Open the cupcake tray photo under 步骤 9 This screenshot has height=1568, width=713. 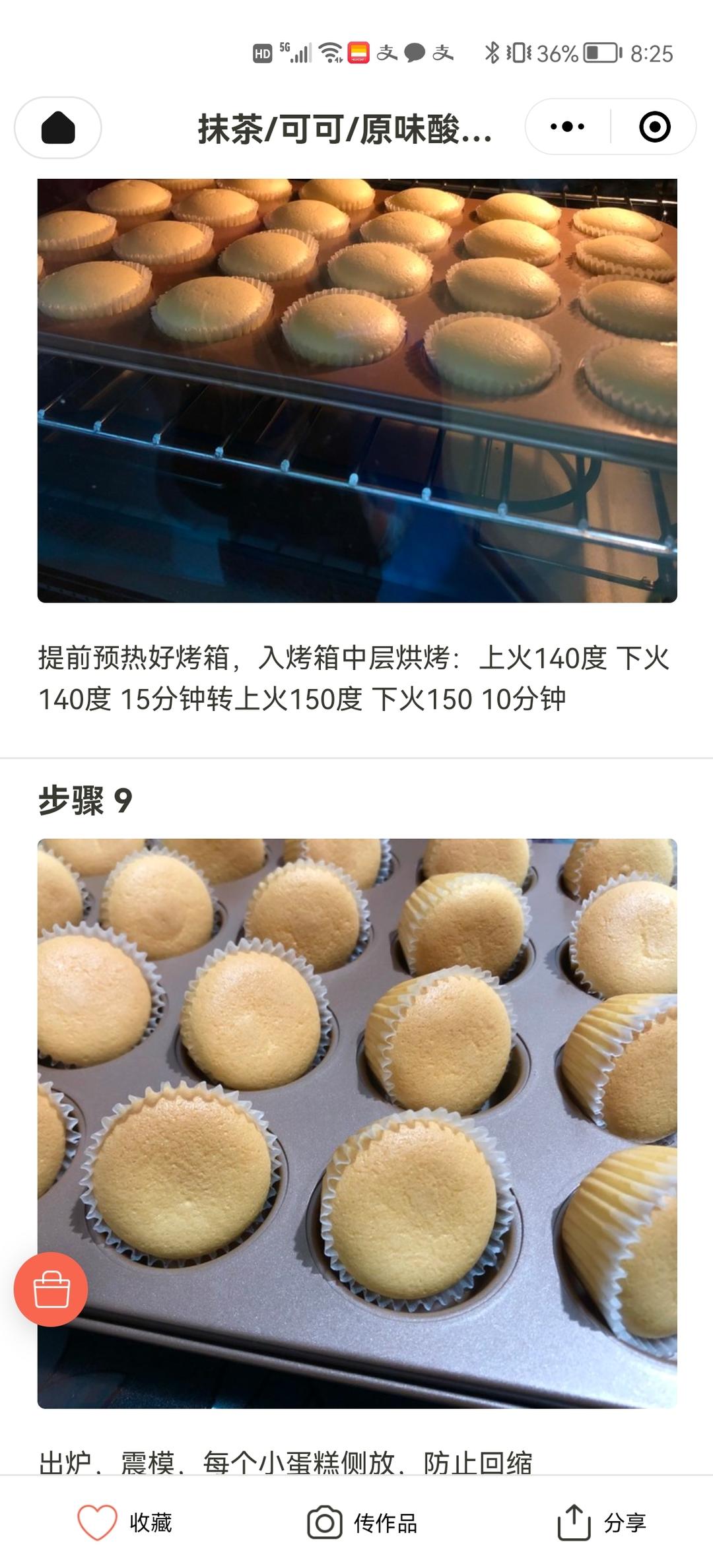pos(356,1122)
